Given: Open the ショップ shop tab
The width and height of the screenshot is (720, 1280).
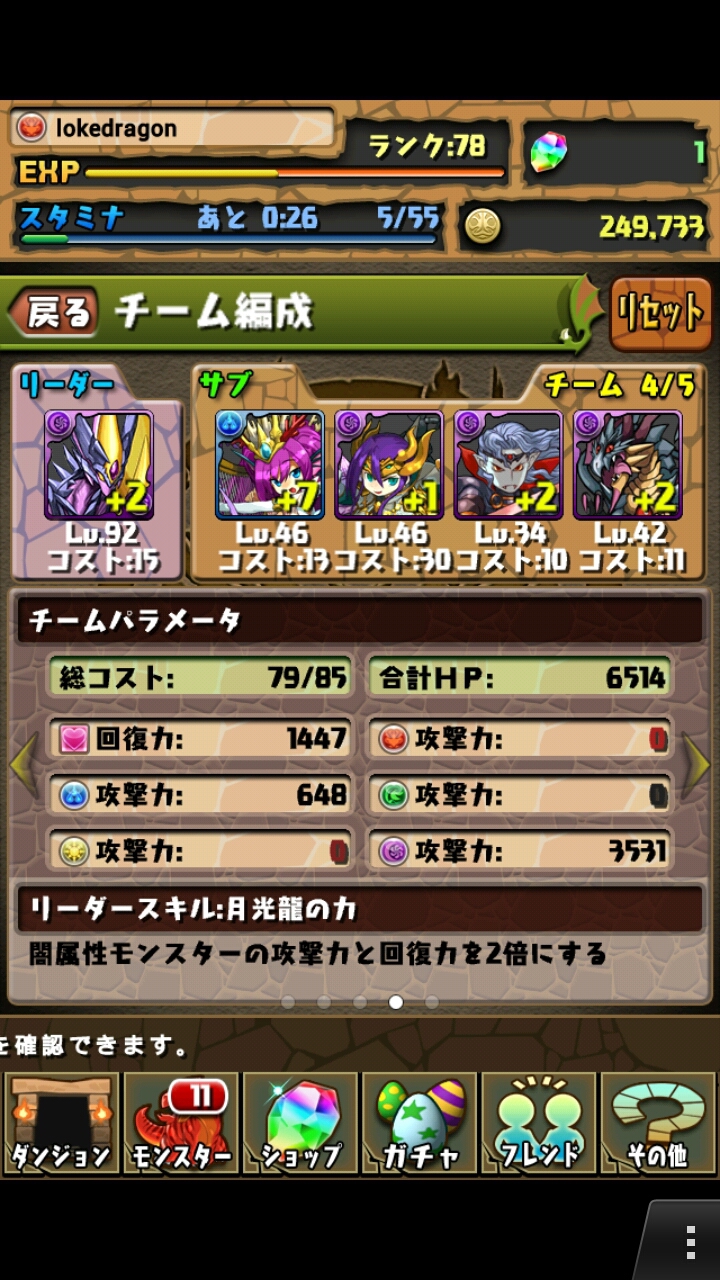Looking at the screenshot, I should pyautogui.click(x=300, y=1123).
